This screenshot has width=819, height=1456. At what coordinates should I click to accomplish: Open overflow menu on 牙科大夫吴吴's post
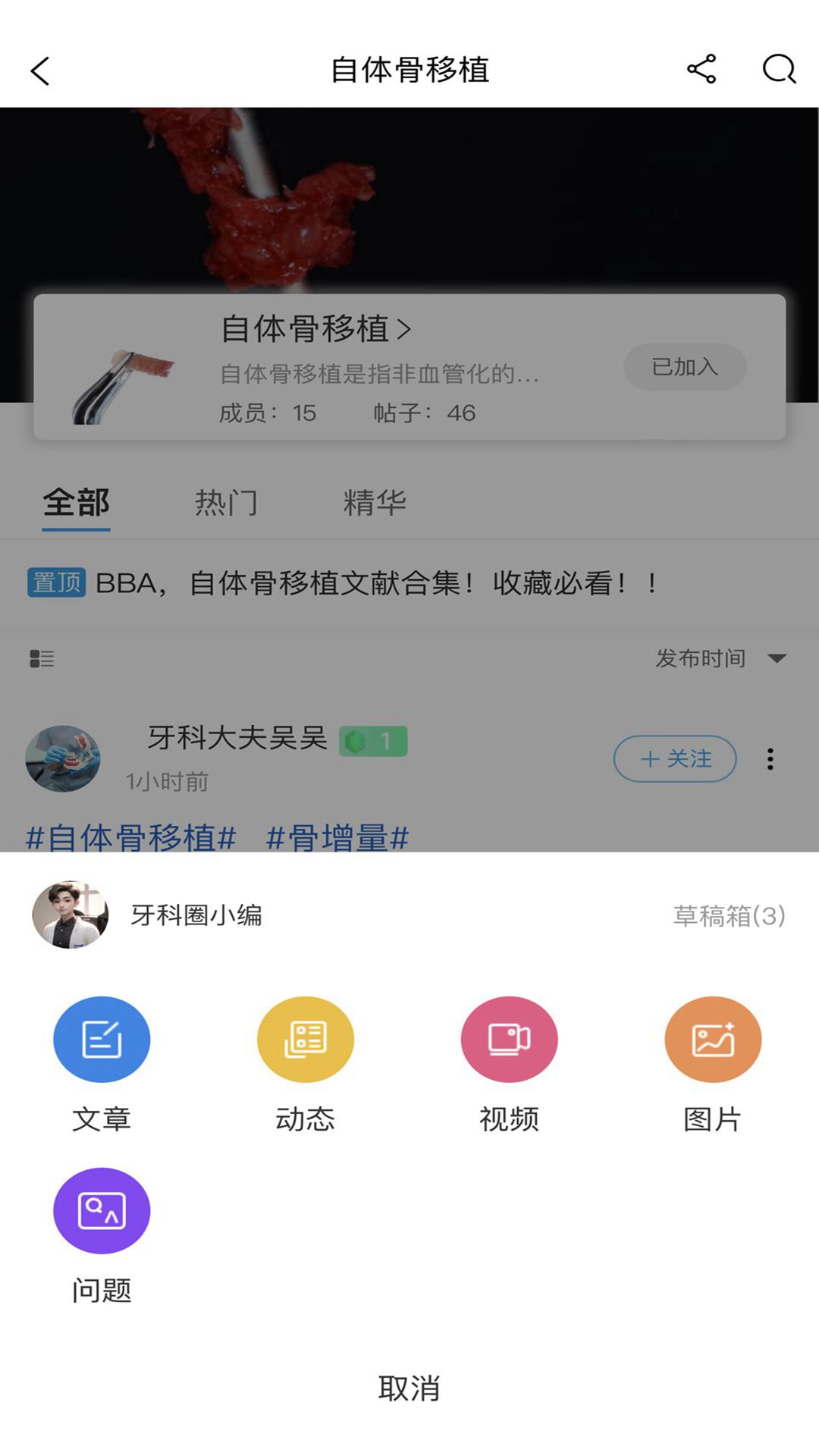770,759
